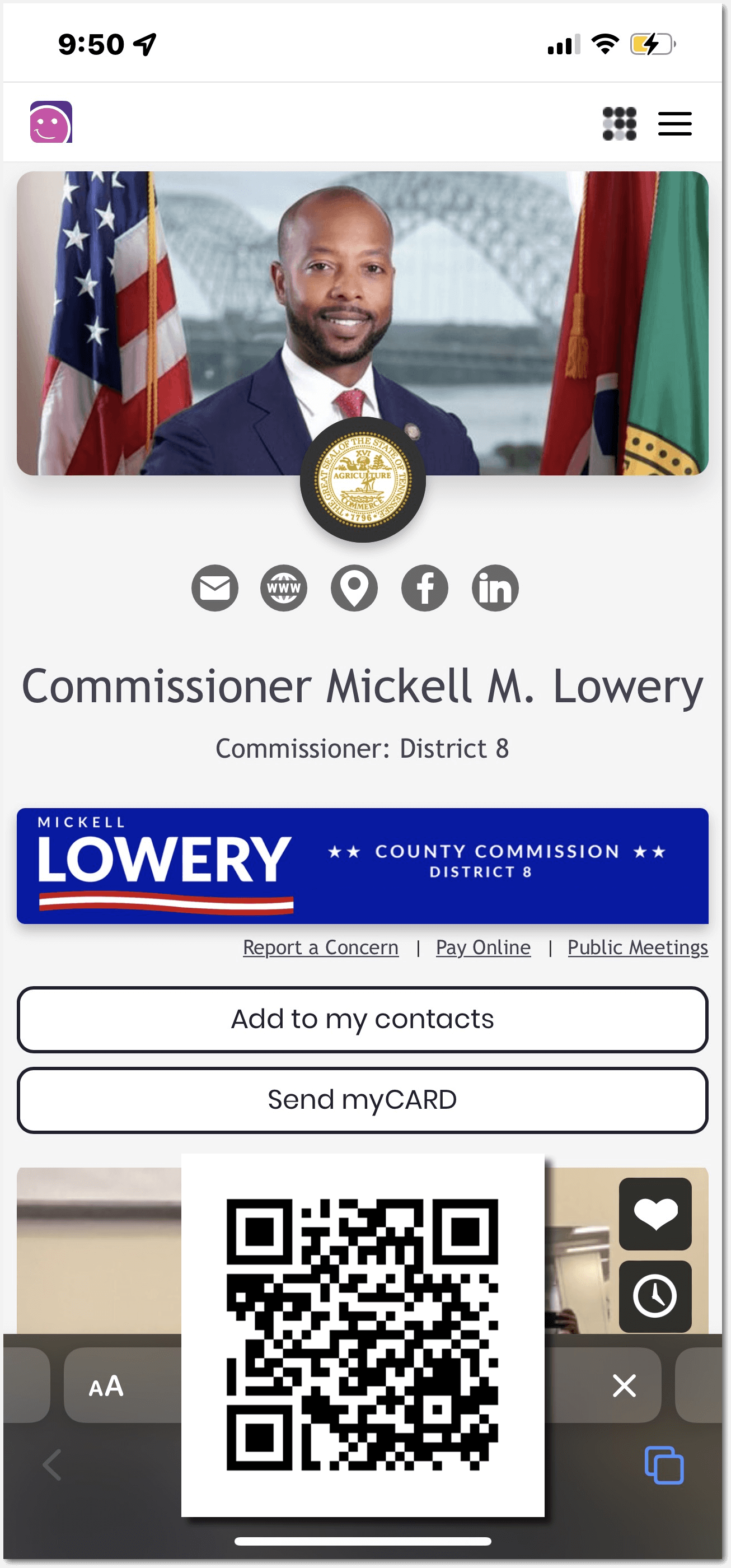The image size is (731, 1568).
Task: Follow the Report a Concern link
Action: pyautogui.click(x=321, y=948)
